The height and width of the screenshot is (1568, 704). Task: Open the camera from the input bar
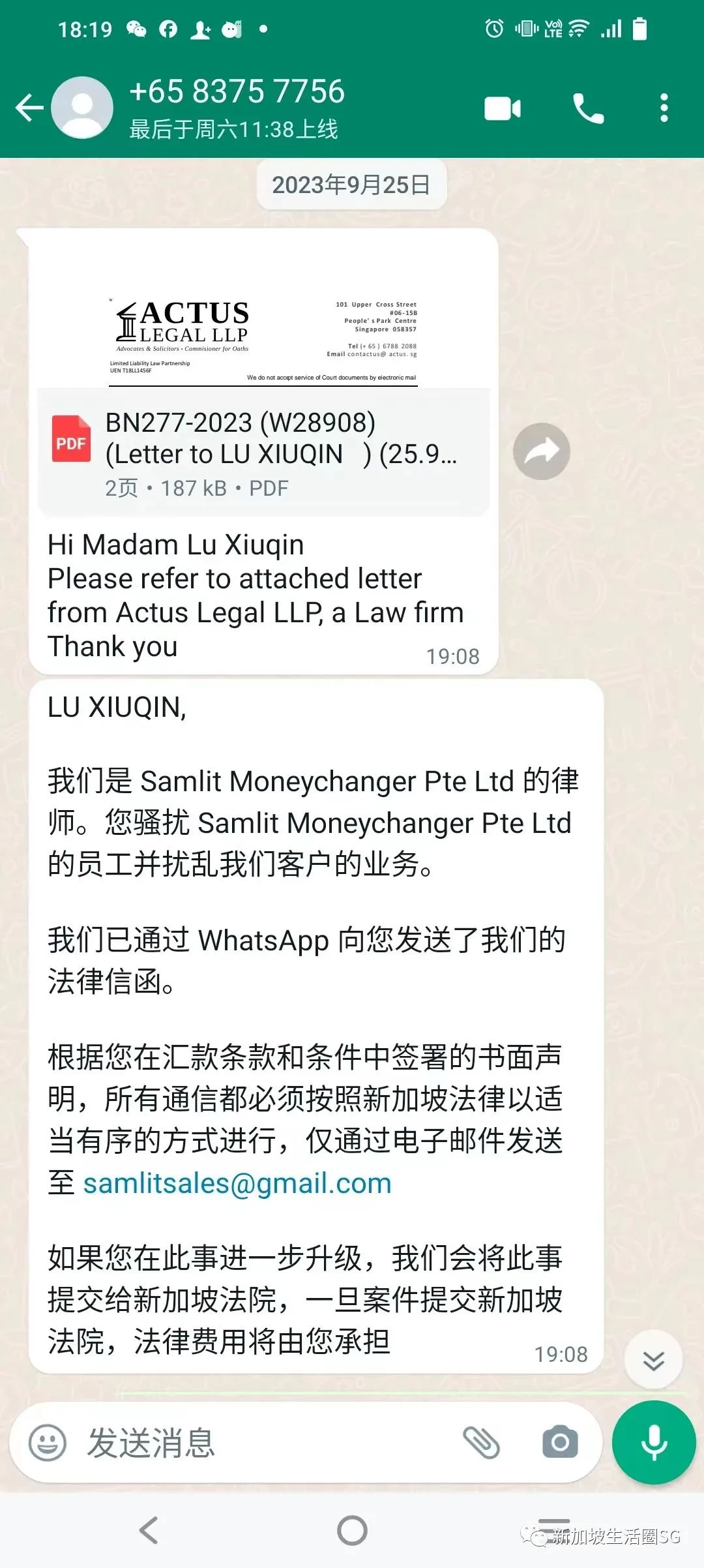(x=560, y=1443)
